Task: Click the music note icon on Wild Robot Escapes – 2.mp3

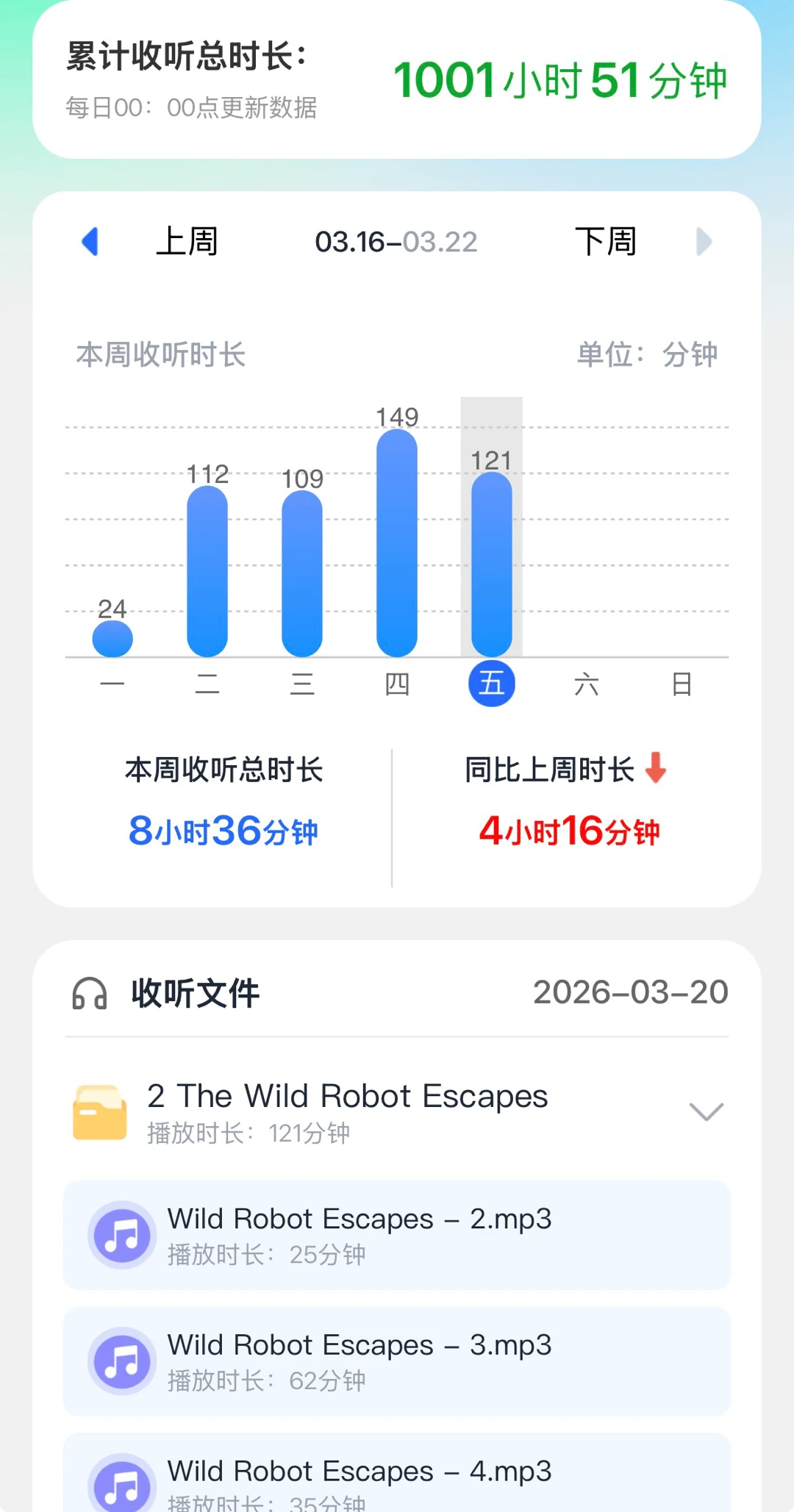Action: 122,1235
